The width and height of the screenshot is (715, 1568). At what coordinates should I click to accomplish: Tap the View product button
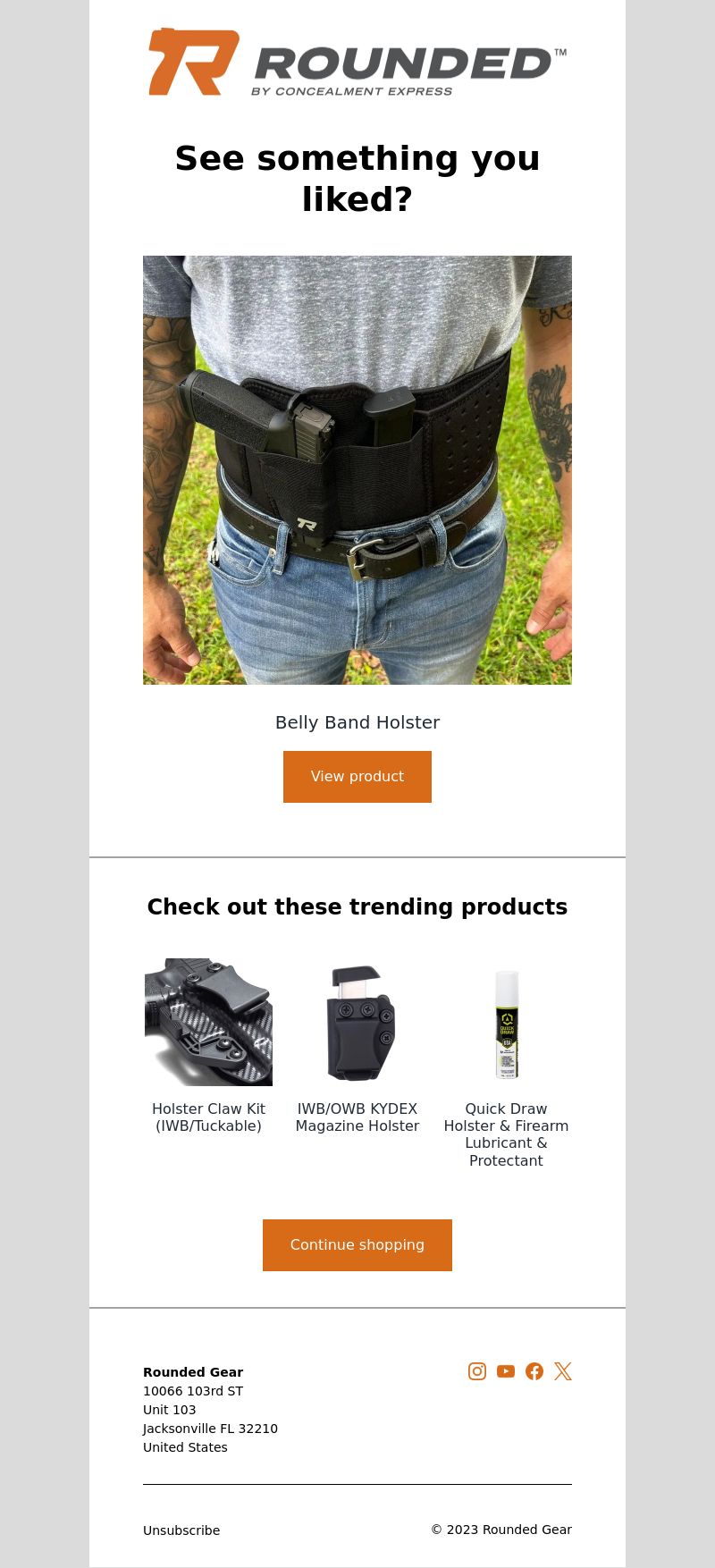[x=357, y=776]
